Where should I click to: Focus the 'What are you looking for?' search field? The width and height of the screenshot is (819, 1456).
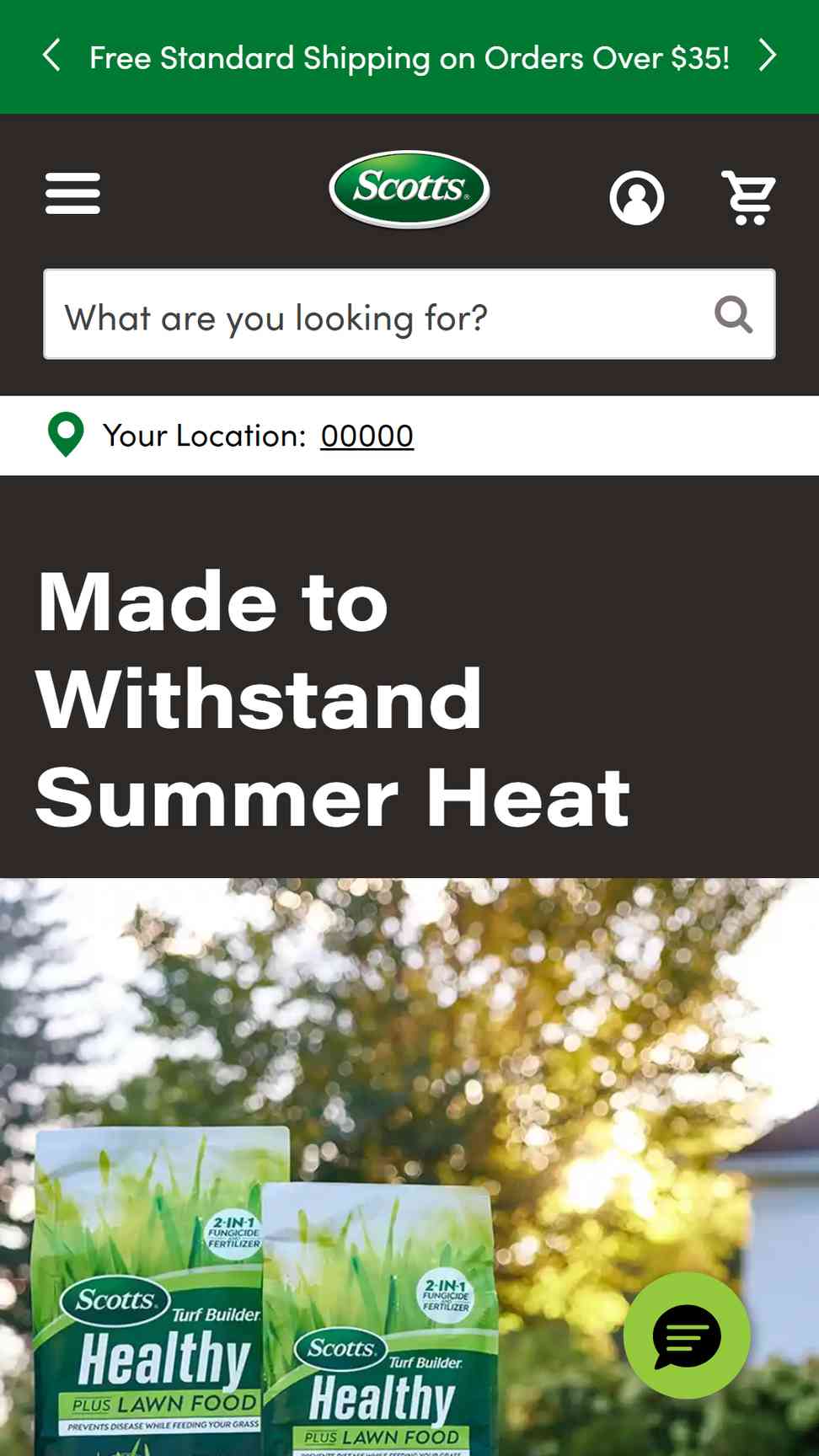point(409,314)
